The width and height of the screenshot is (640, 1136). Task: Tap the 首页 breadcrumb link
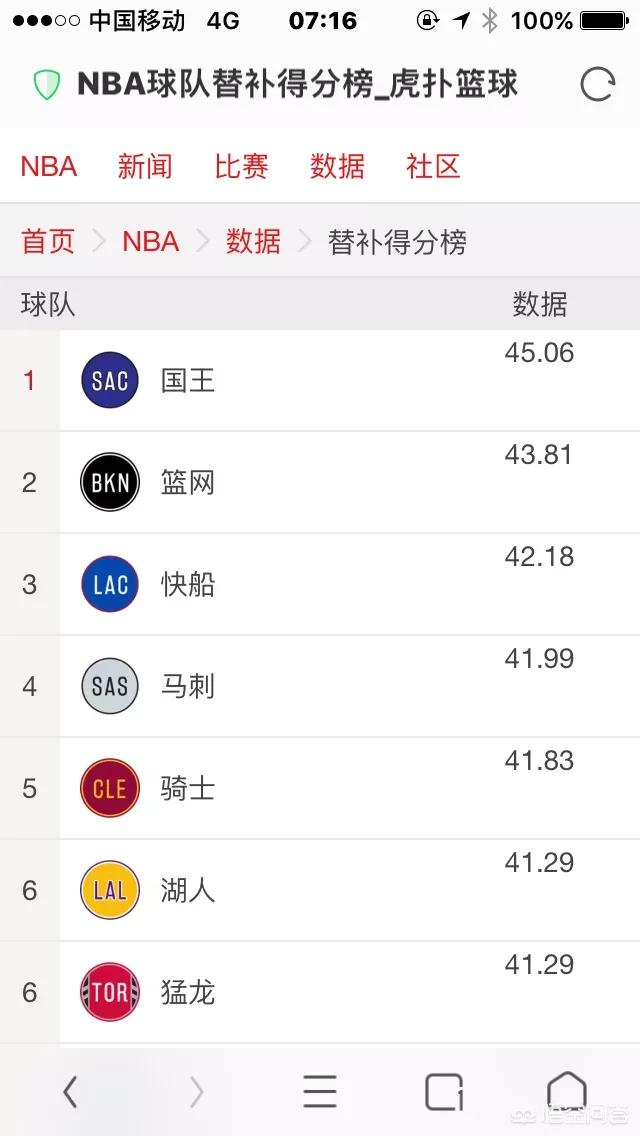coord(48,241)
